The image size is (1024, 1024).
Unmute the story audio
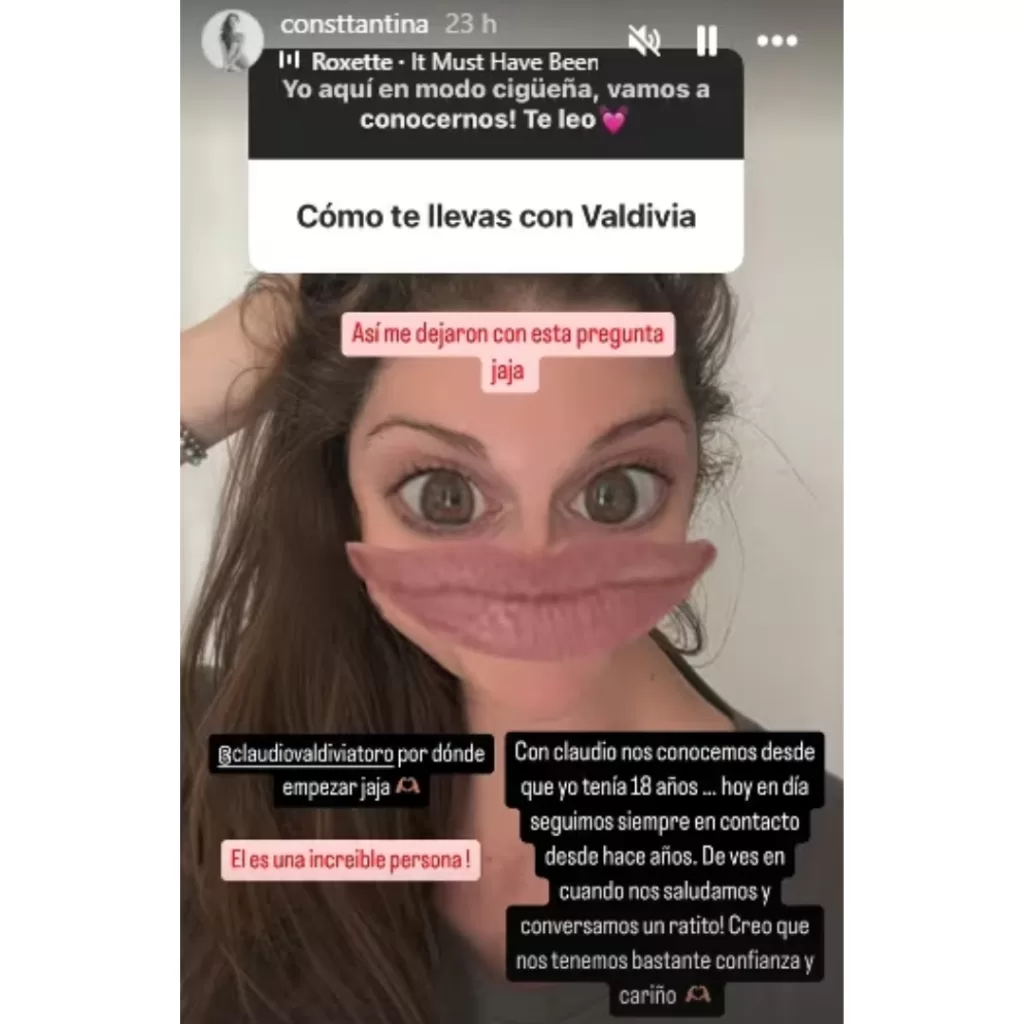click(644, 41)
